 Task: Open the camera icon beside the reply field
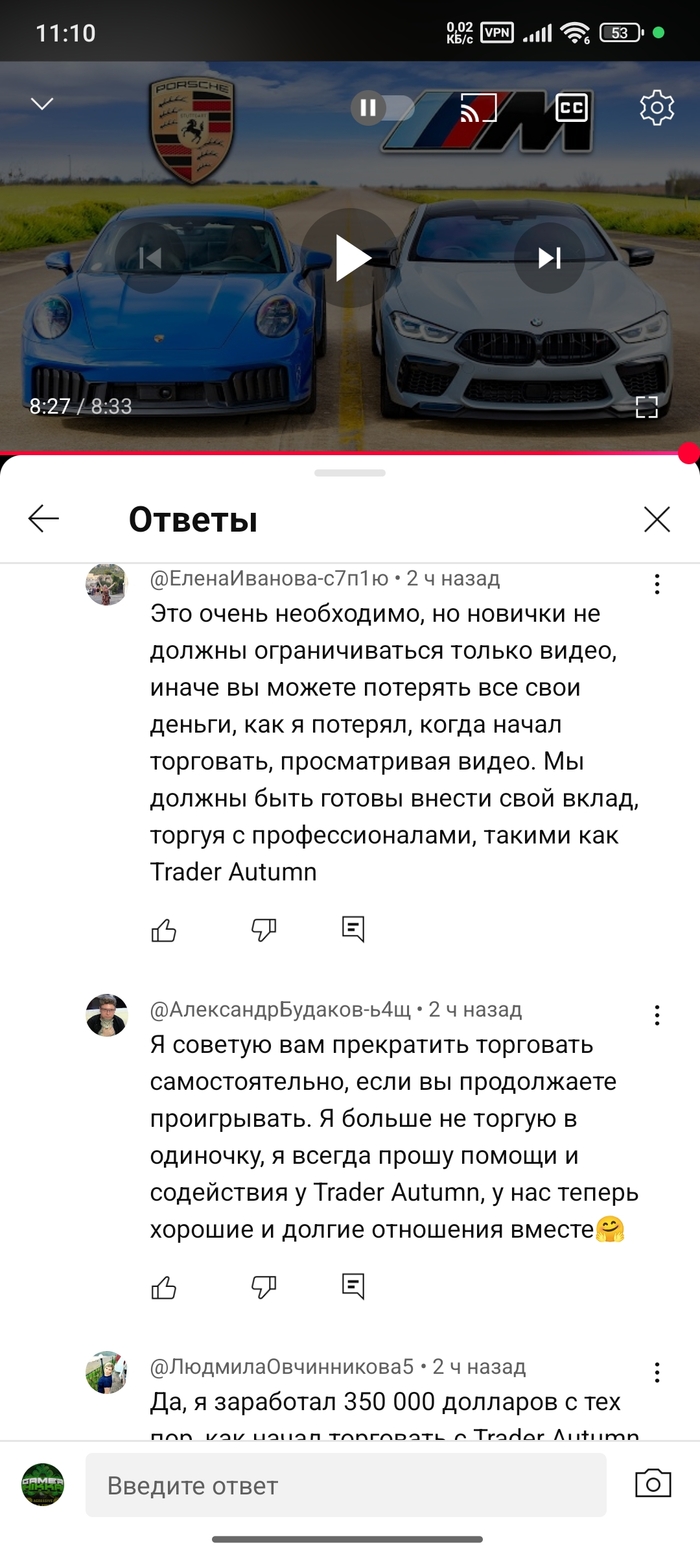(x=653, y=1484)
